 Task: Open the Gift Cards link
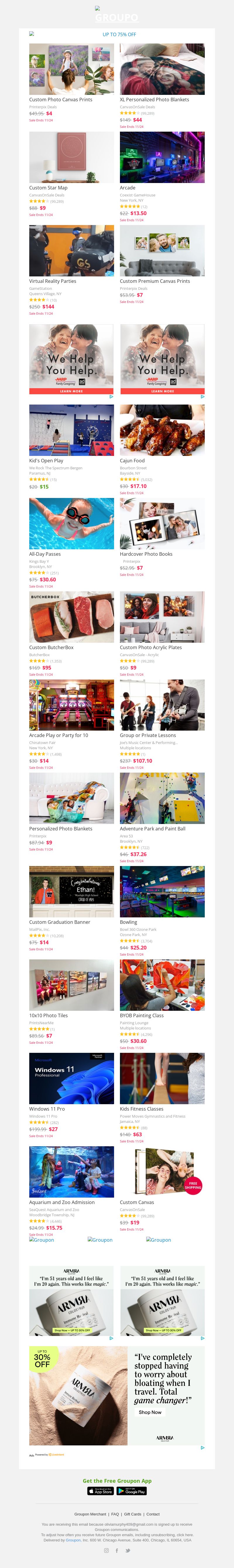coord(133,1514)
